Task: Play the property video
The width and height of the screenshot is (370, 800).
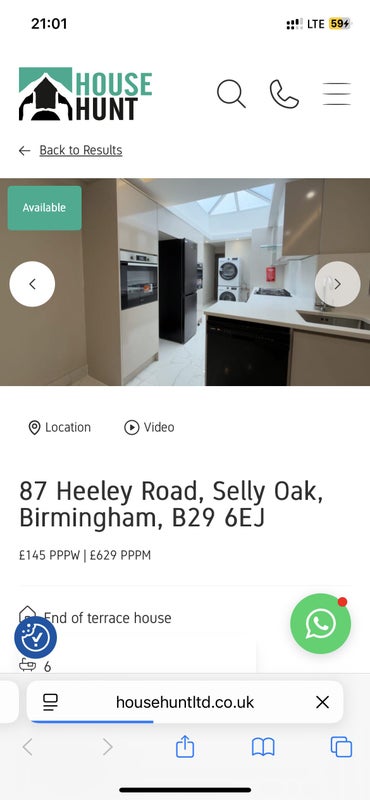Action: 149,428
